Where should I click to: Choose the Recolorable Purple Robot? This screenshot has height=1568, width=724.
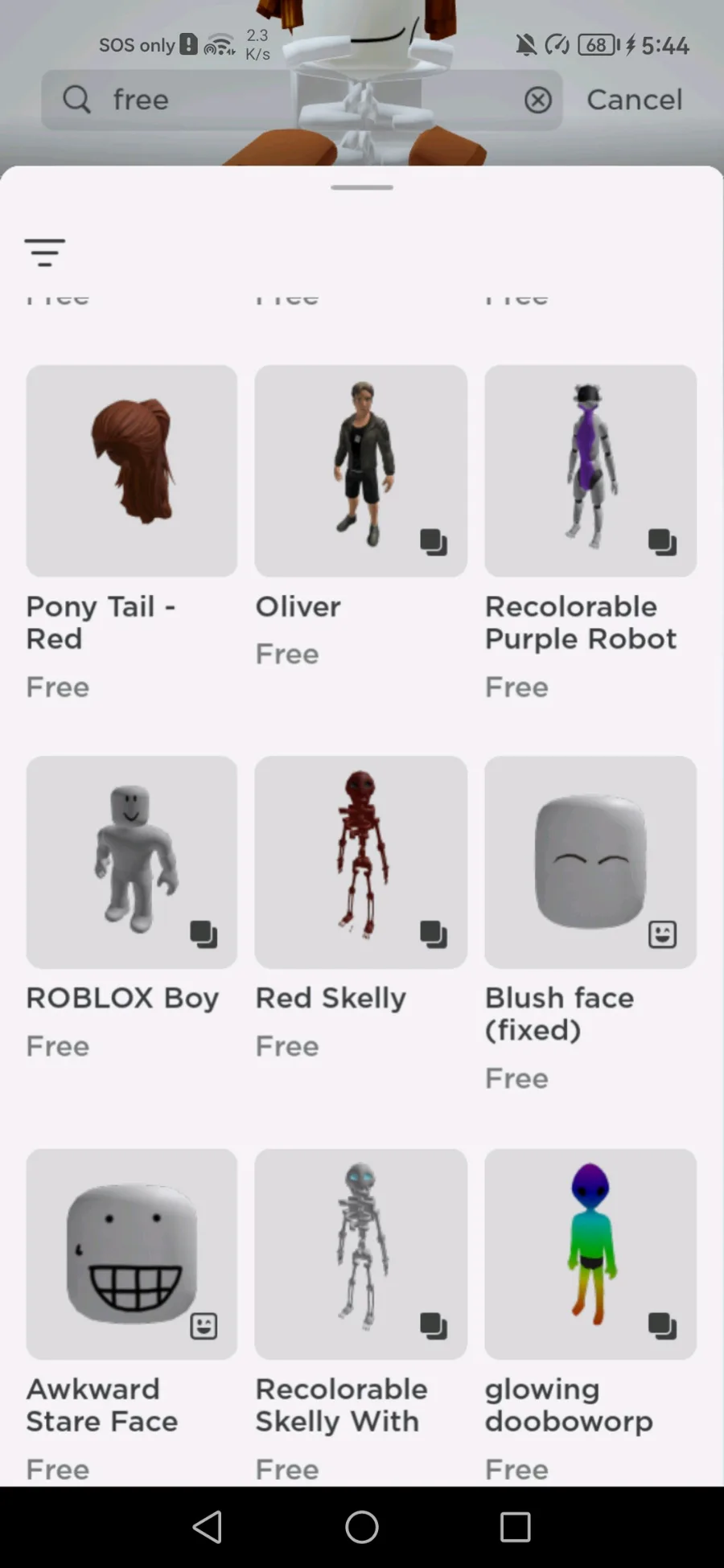(x=590, y=471)
